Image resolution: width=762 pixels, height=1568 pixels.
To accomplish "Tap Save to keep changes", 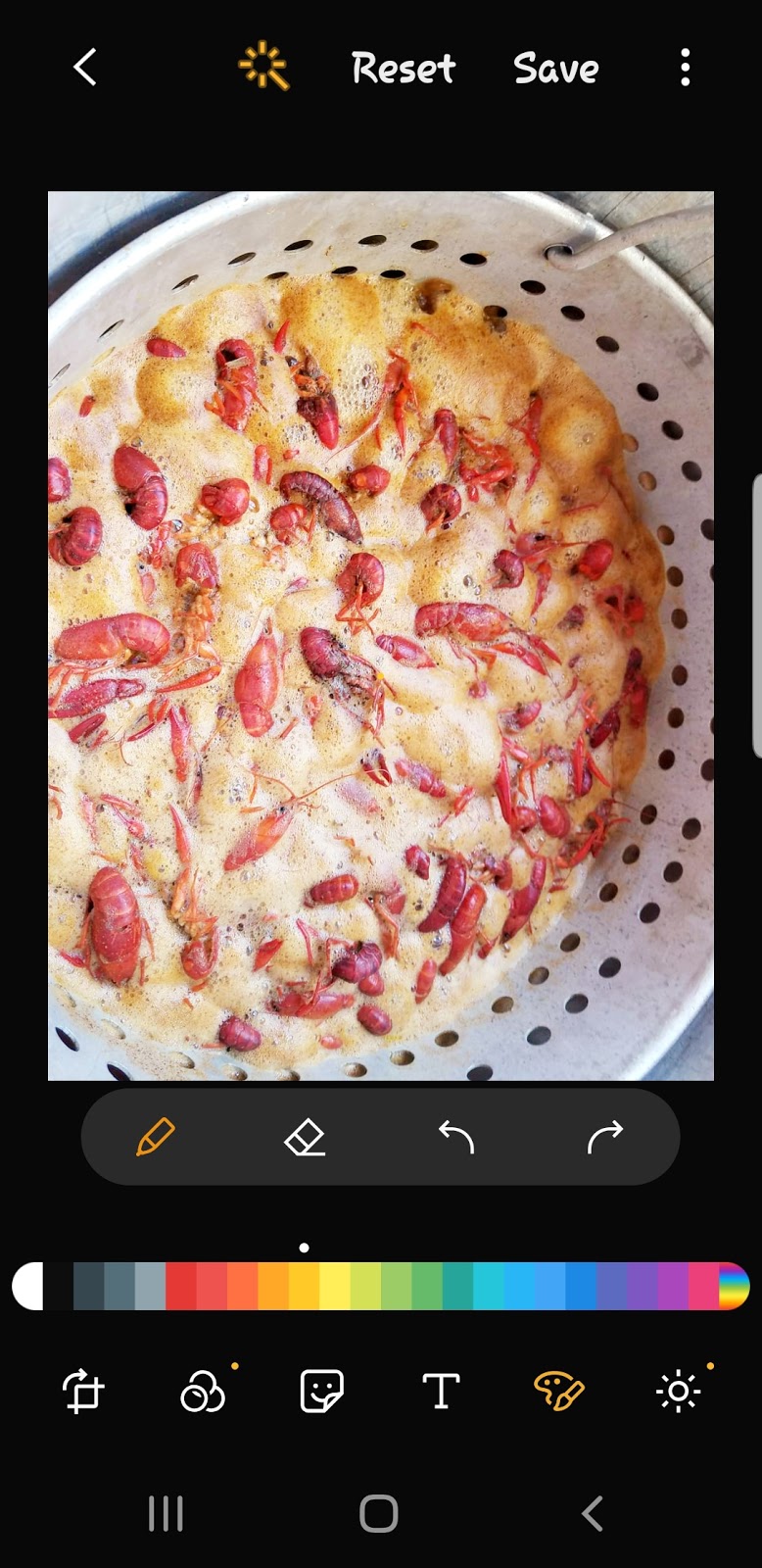I will click(x=554, y=67).
